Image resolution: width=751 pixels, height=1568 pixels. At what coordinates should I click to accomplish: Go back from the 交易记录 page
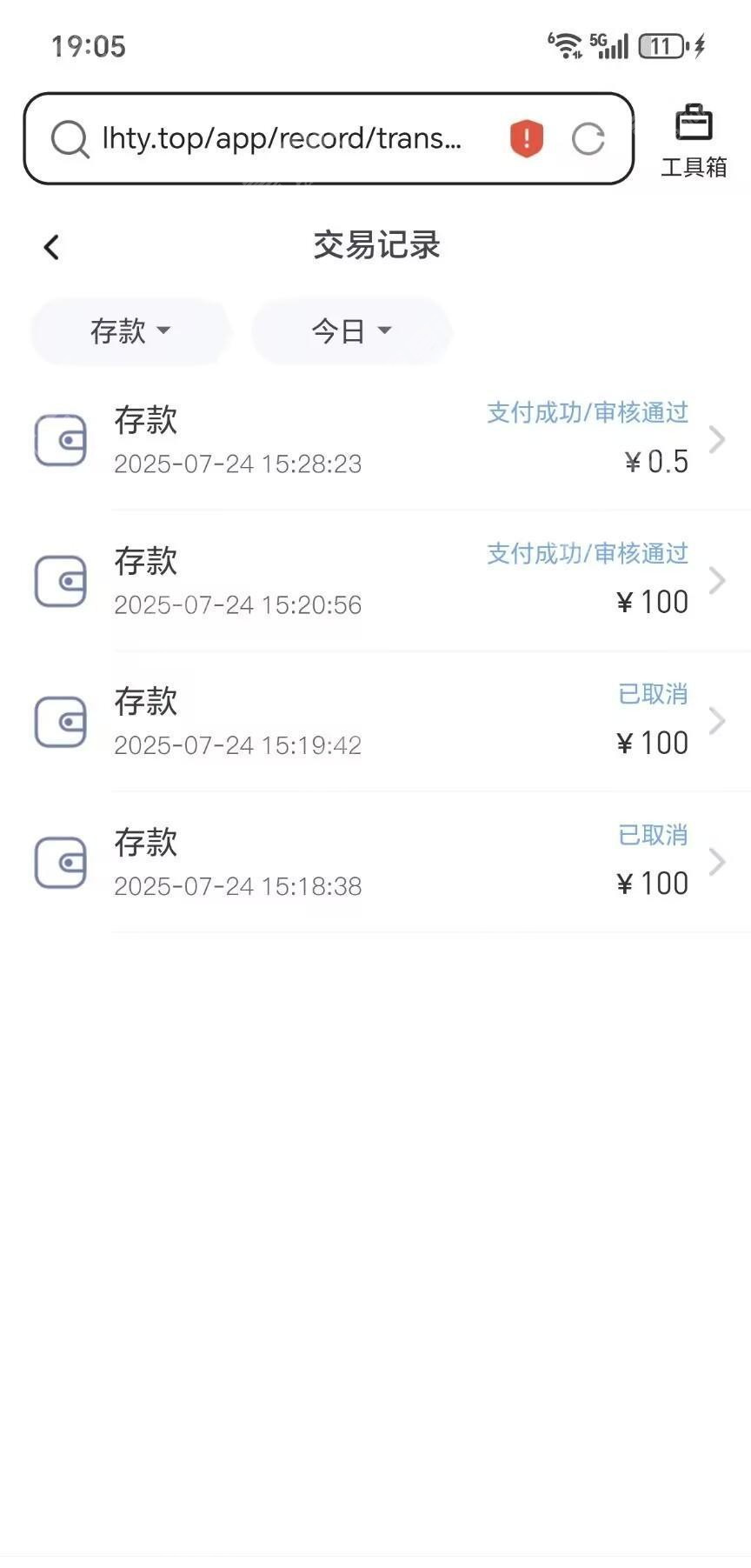(52, 247)
